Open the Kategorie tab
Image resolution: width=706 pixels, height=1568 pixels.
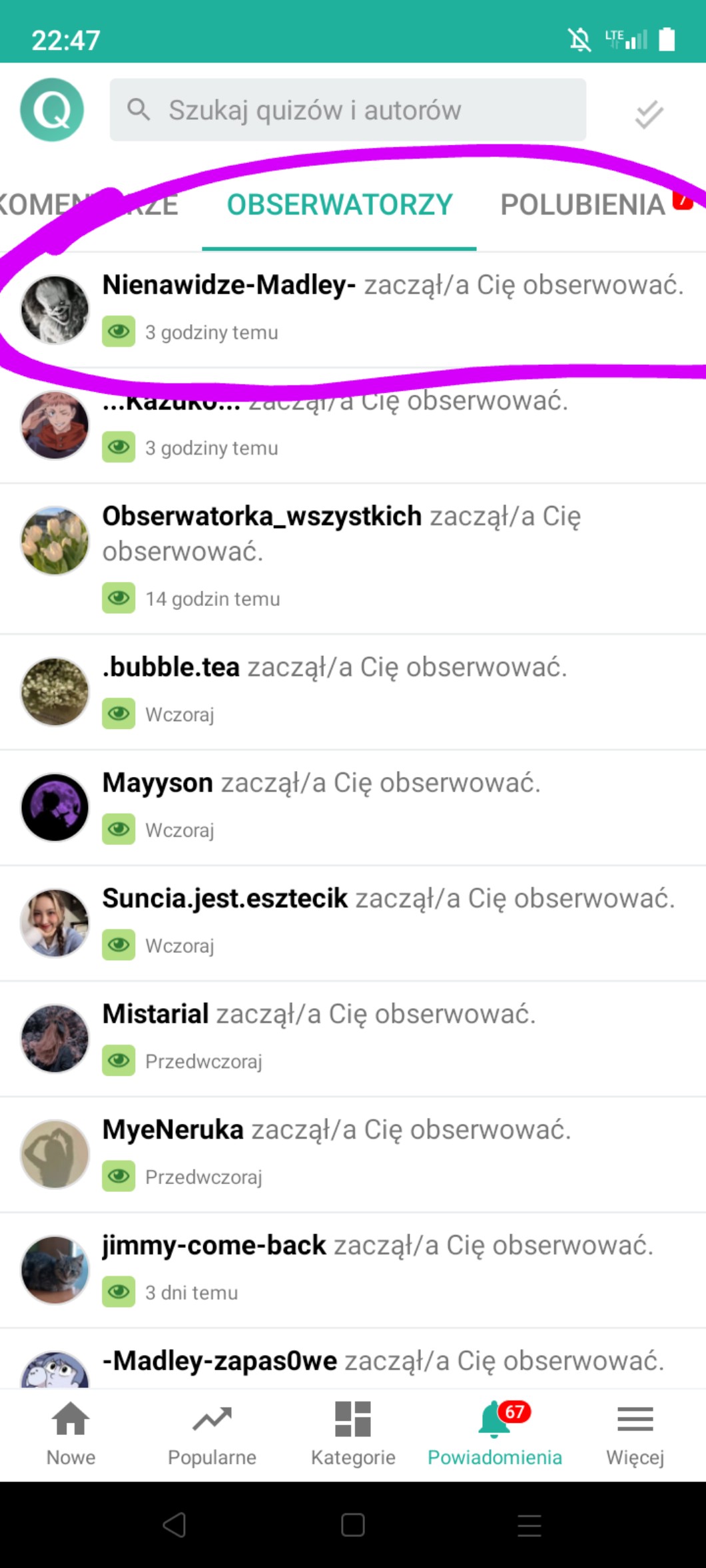click(x=353, y=1435)
